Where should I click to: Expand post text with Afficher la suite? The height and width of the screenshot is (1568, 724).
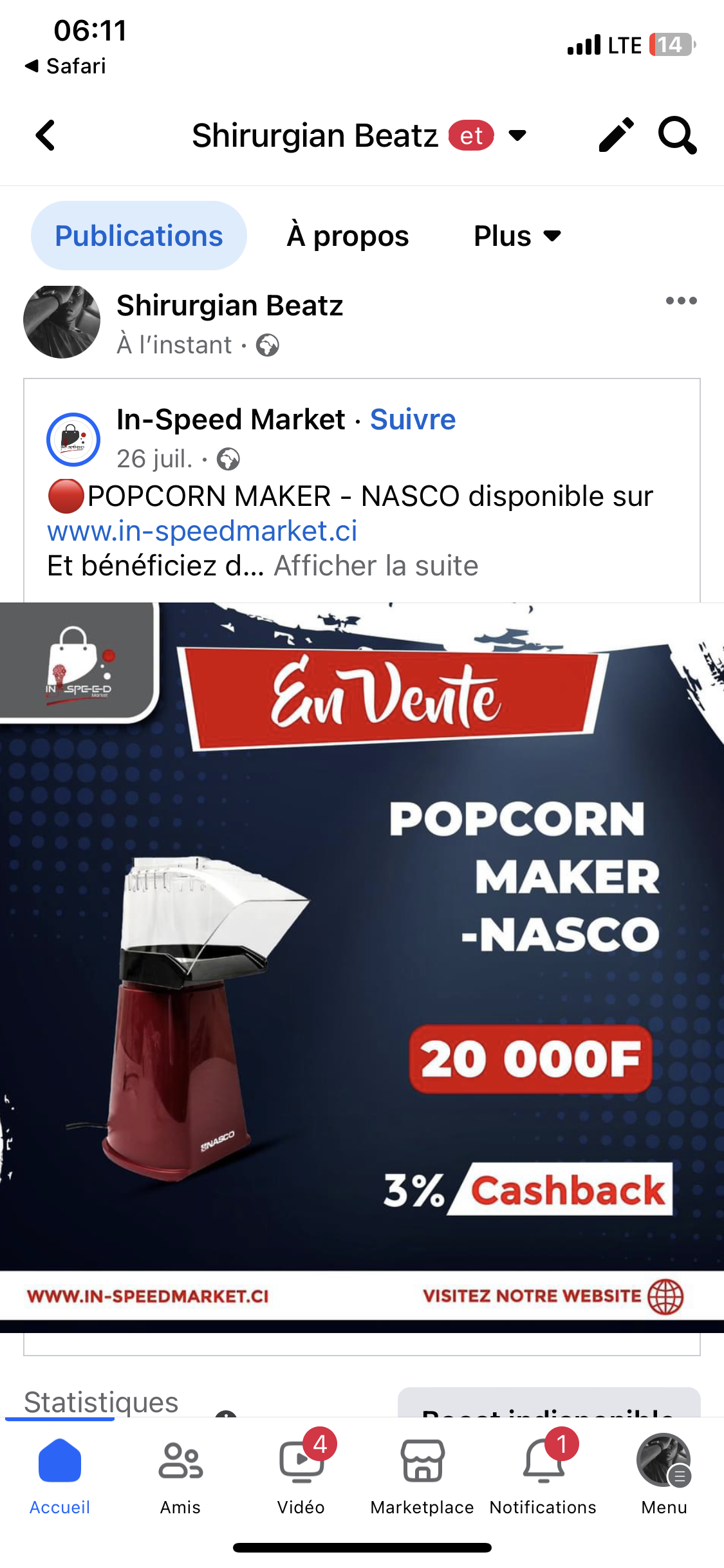tap(376, 566)
